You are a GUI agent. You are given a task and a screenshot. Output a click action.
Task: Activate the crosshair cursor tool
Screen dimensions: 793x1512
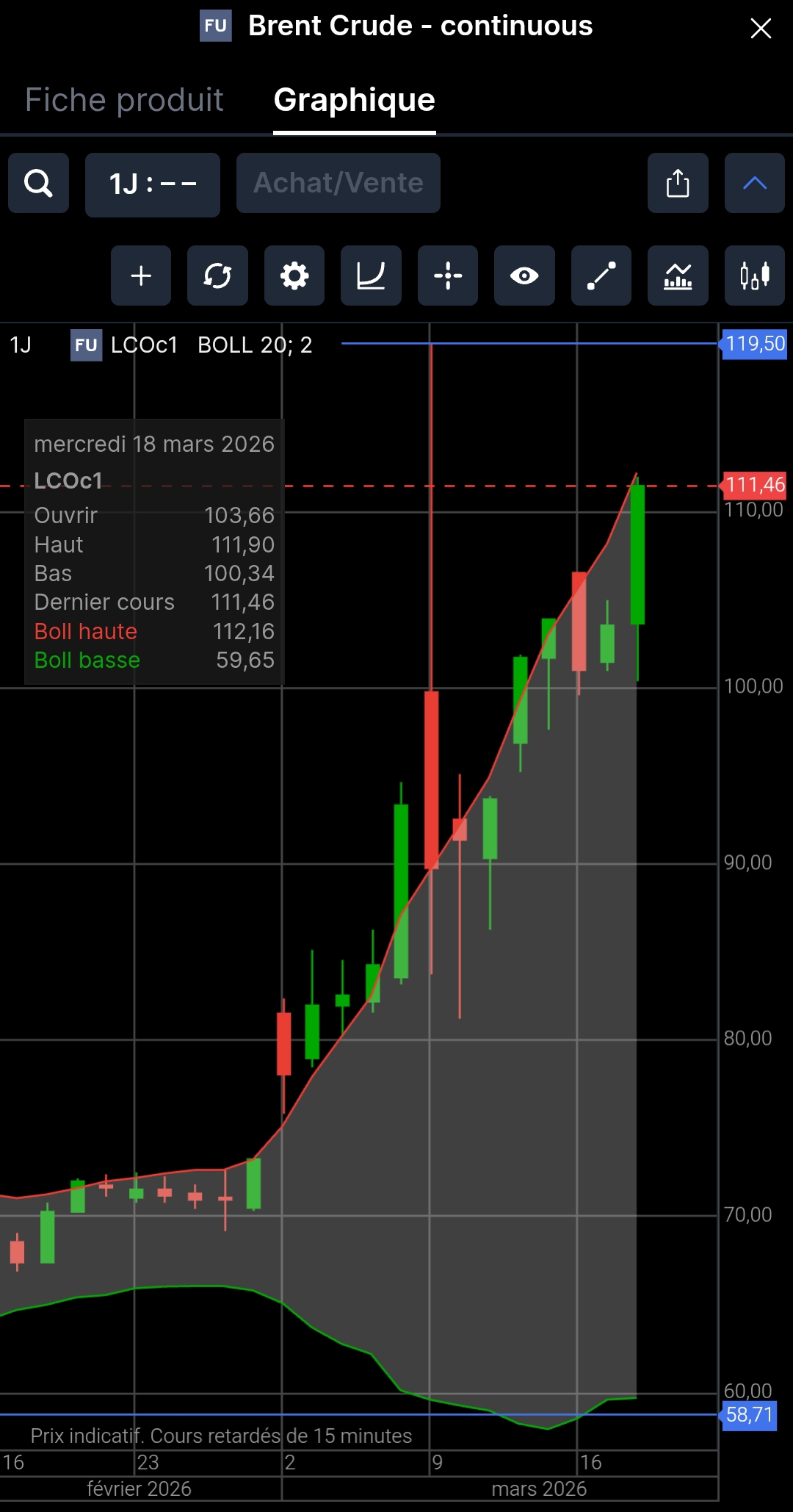pos(448,276)
